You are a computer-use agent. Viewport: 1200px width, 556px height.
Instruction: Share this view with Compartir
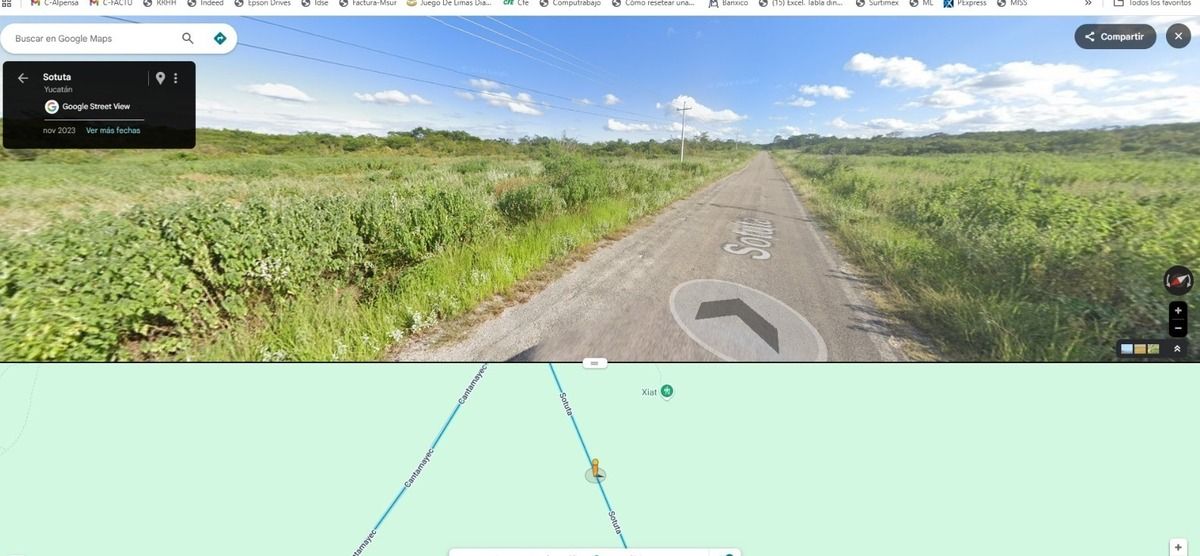(1115, 36)
